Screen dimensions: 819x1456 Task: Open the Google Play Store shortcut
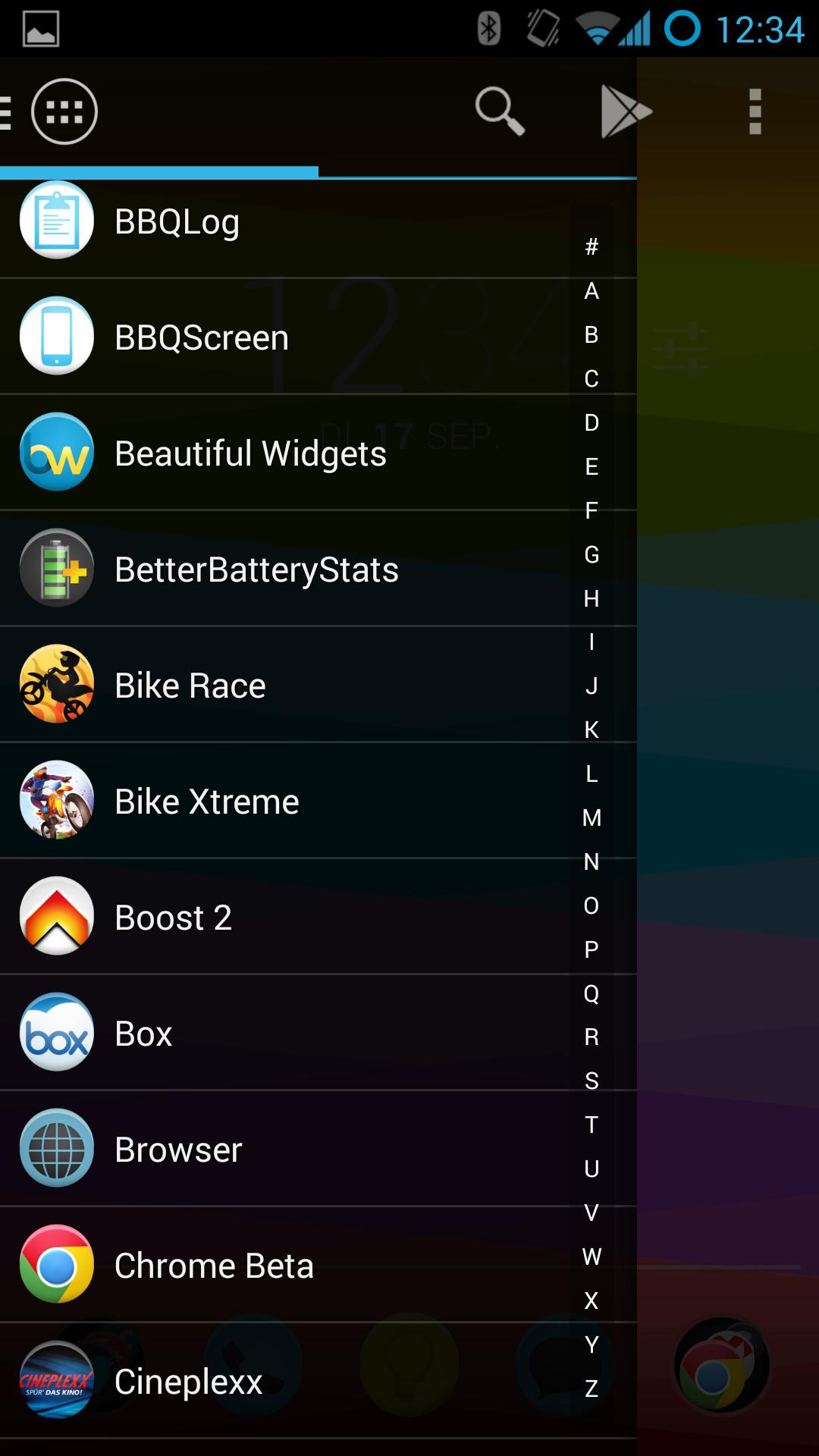tap(626, 111)
